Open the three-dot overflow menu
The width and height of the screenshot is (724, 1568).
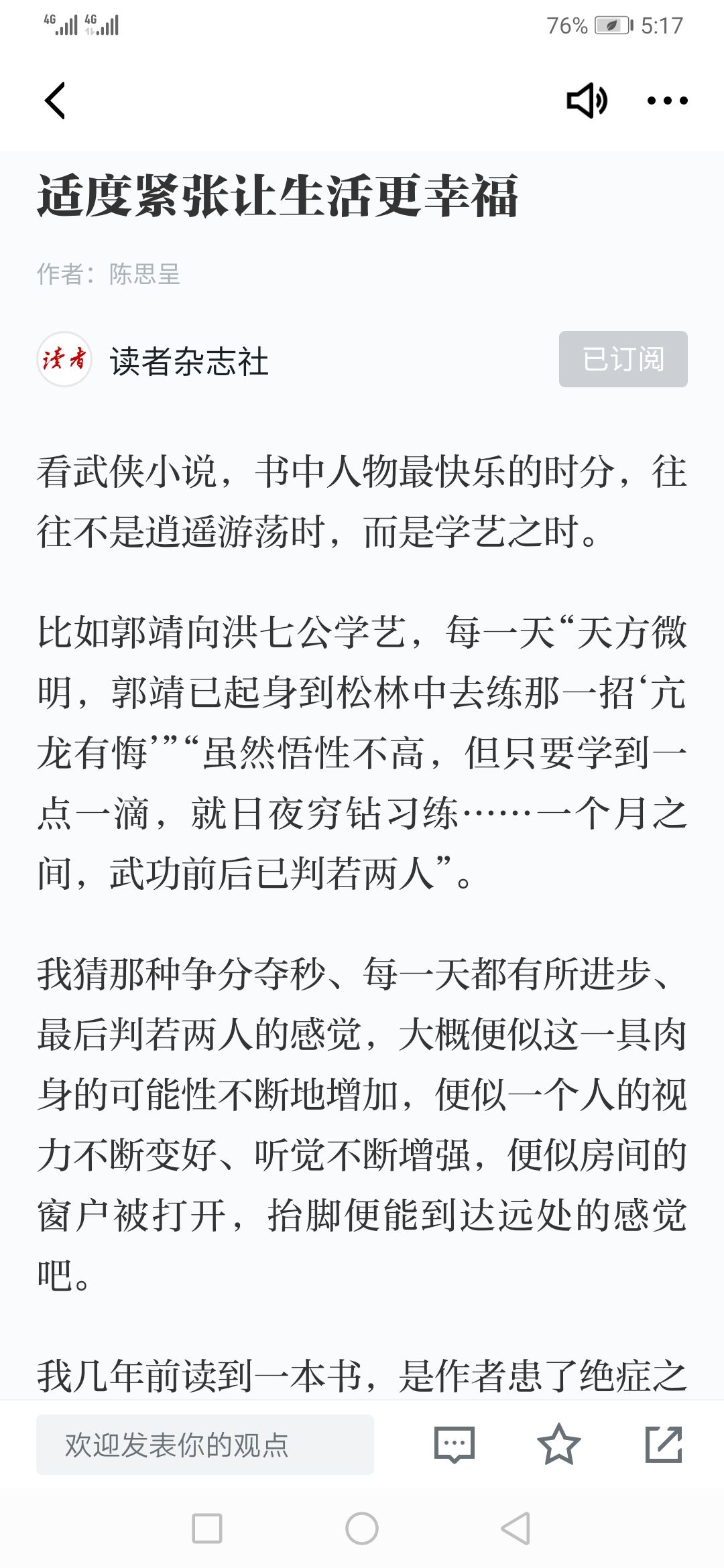point(667,101)
